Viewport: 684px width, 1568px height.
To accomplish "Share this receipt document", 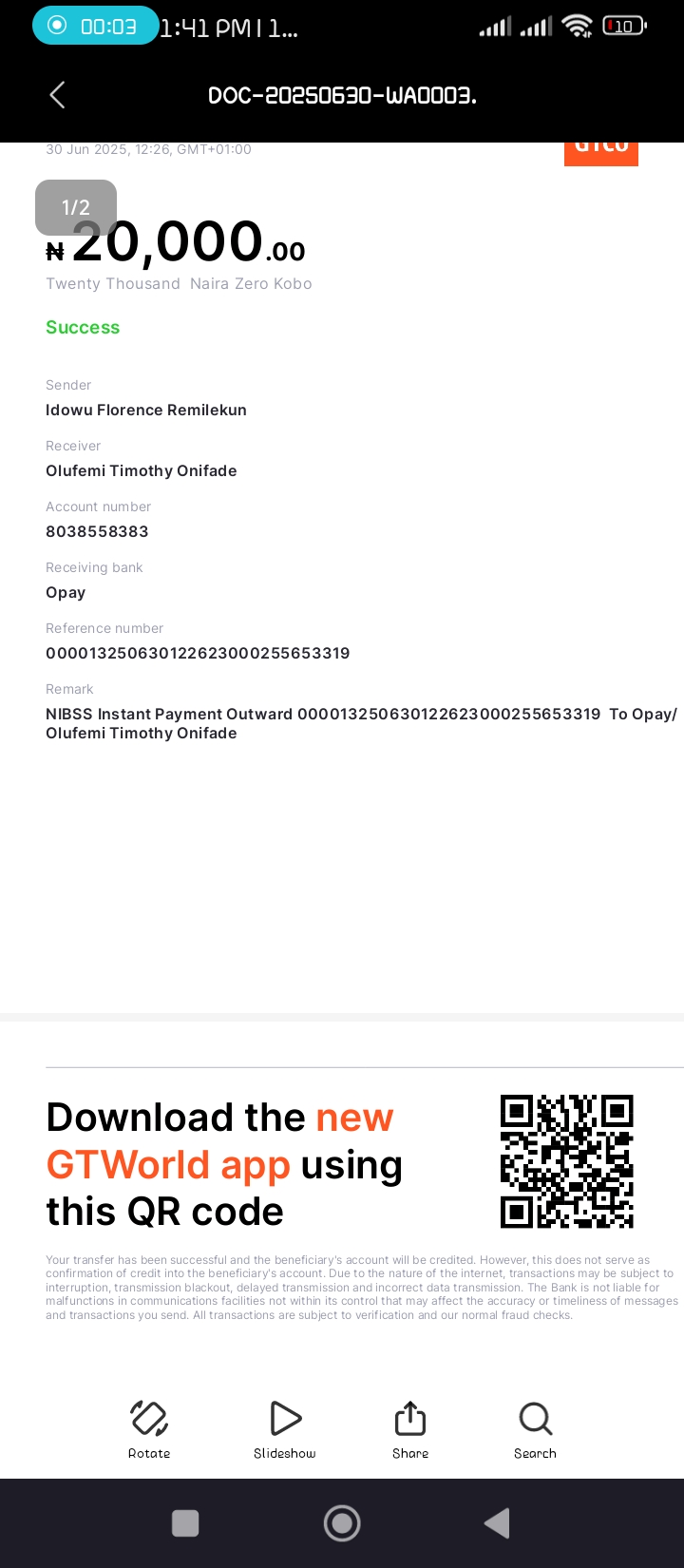I will [x=410, y=1429].
